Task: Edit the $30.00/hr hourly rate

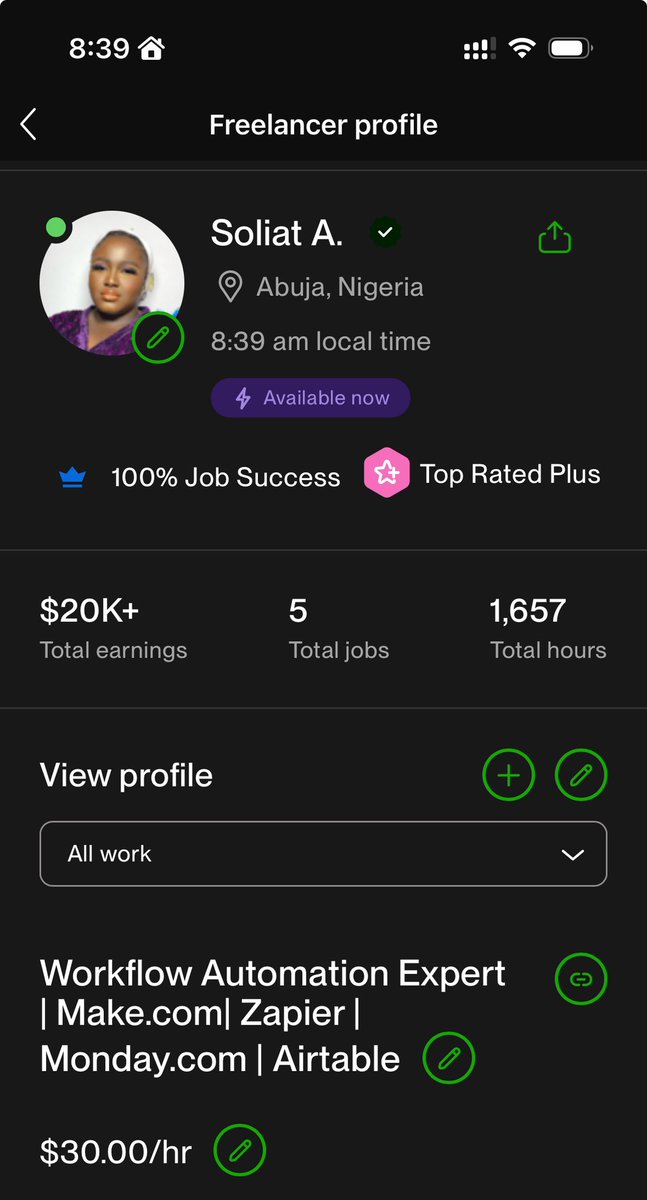Action: click(240, 1151)
